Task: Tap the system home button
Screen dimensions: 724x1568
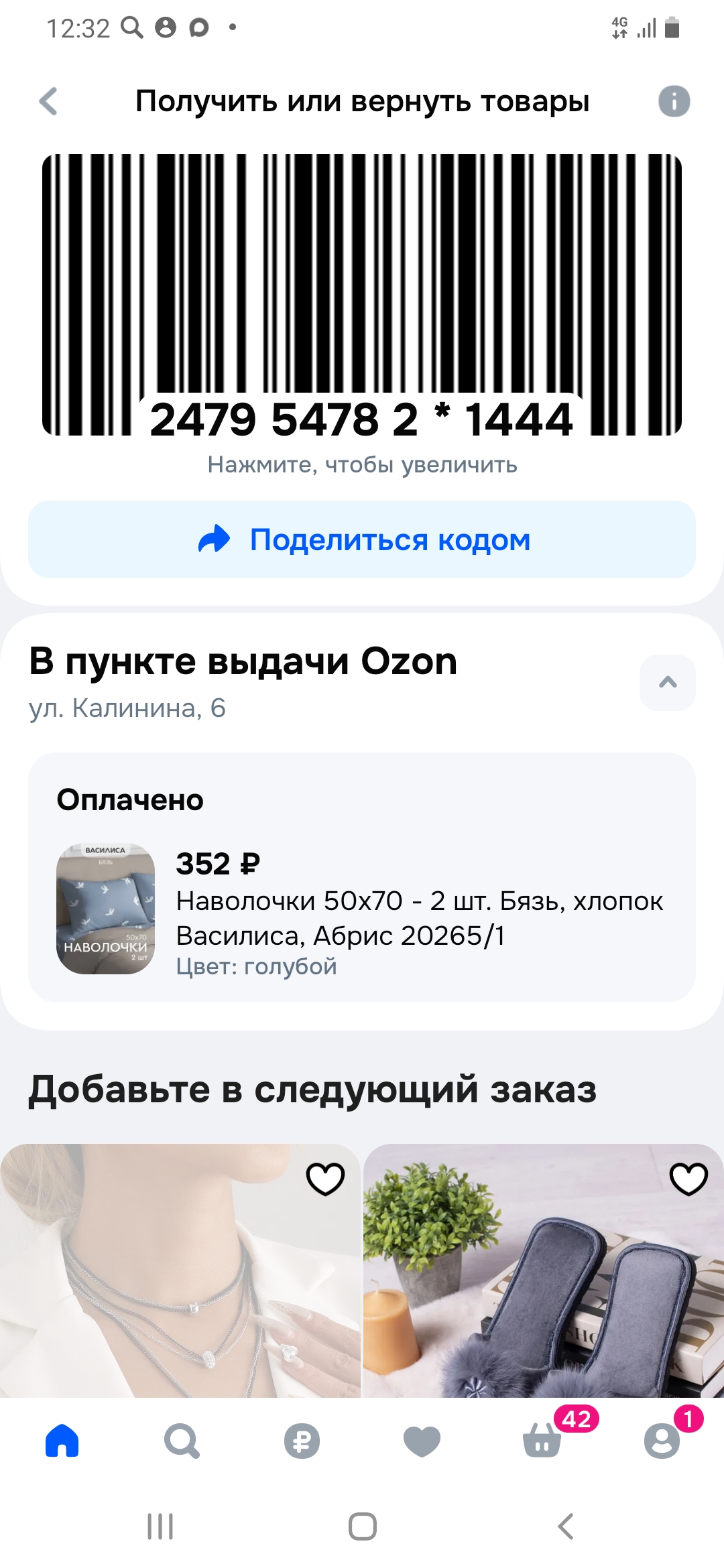Action: tap(362, 1527)
